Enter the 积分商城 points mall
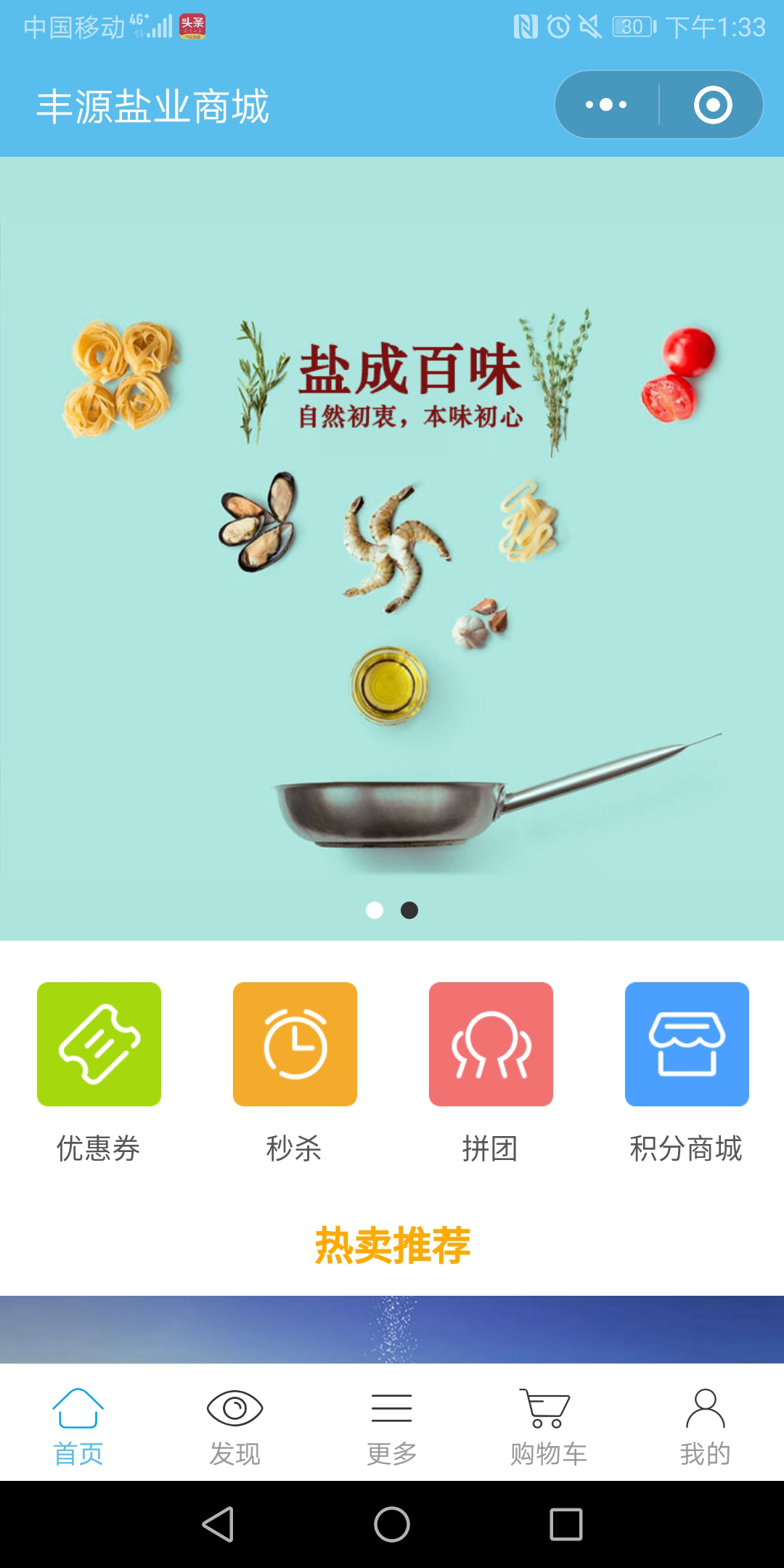Viewport: 784px width, 1568px height. coord(687,1043)
